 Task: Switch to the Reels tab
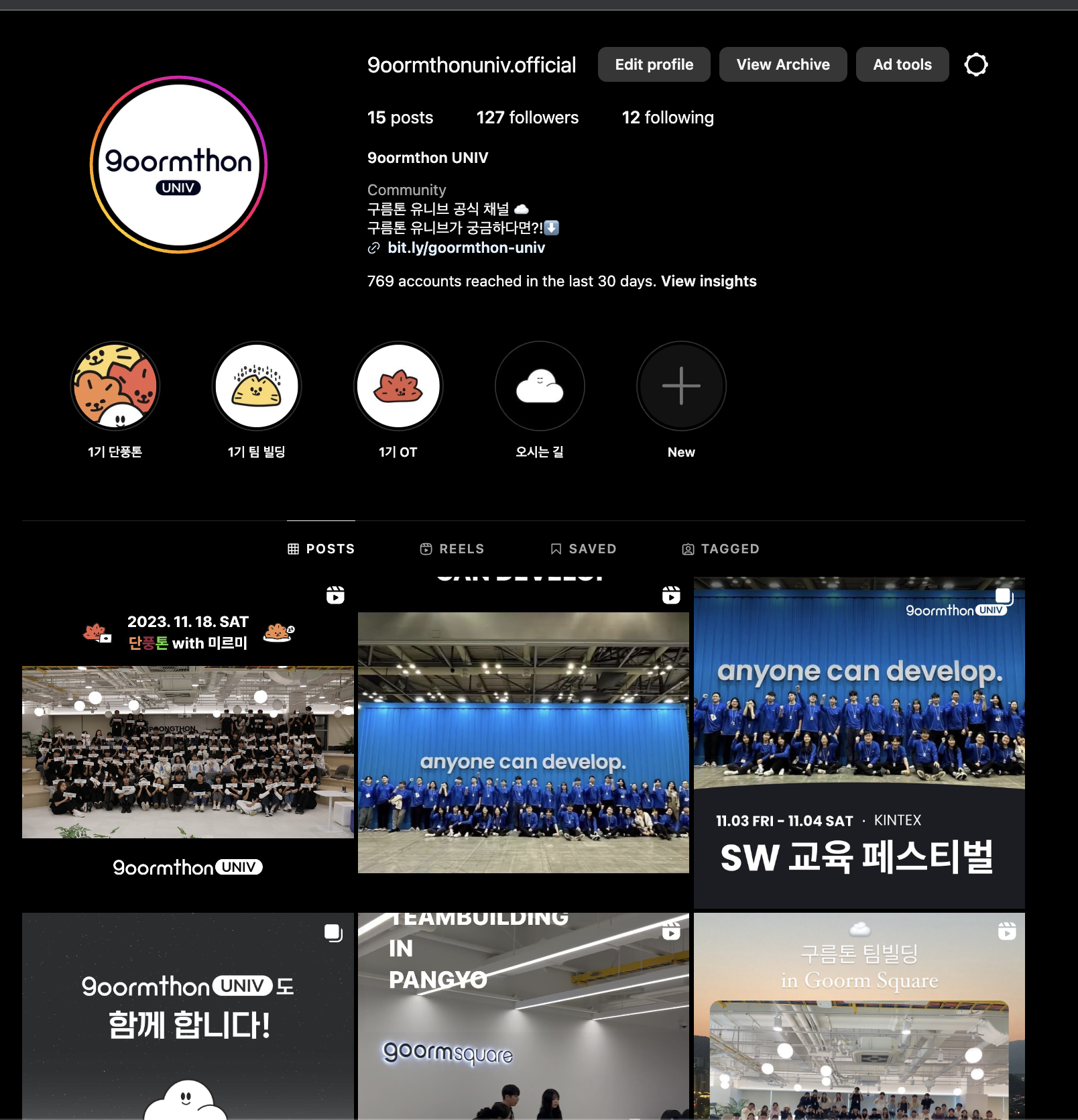pyautogui.click(x=452, y=549)
